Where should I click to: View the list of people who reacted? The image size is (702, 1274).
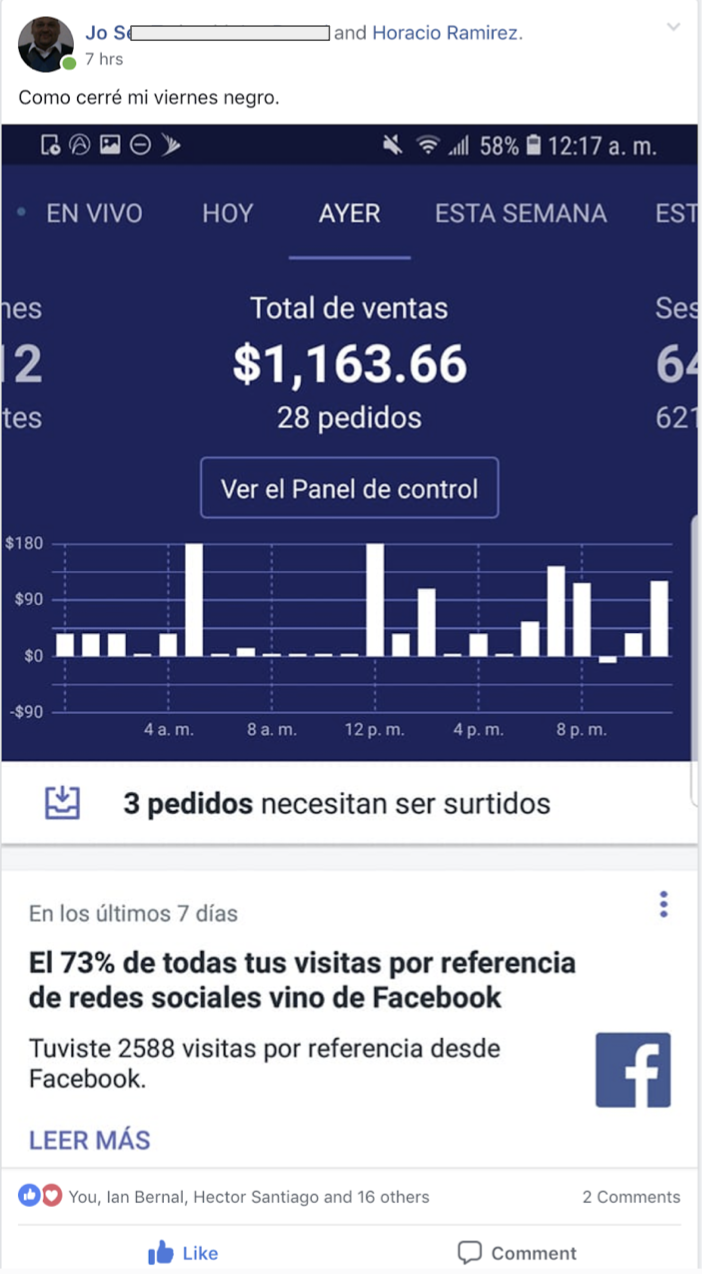point(248,1197)
